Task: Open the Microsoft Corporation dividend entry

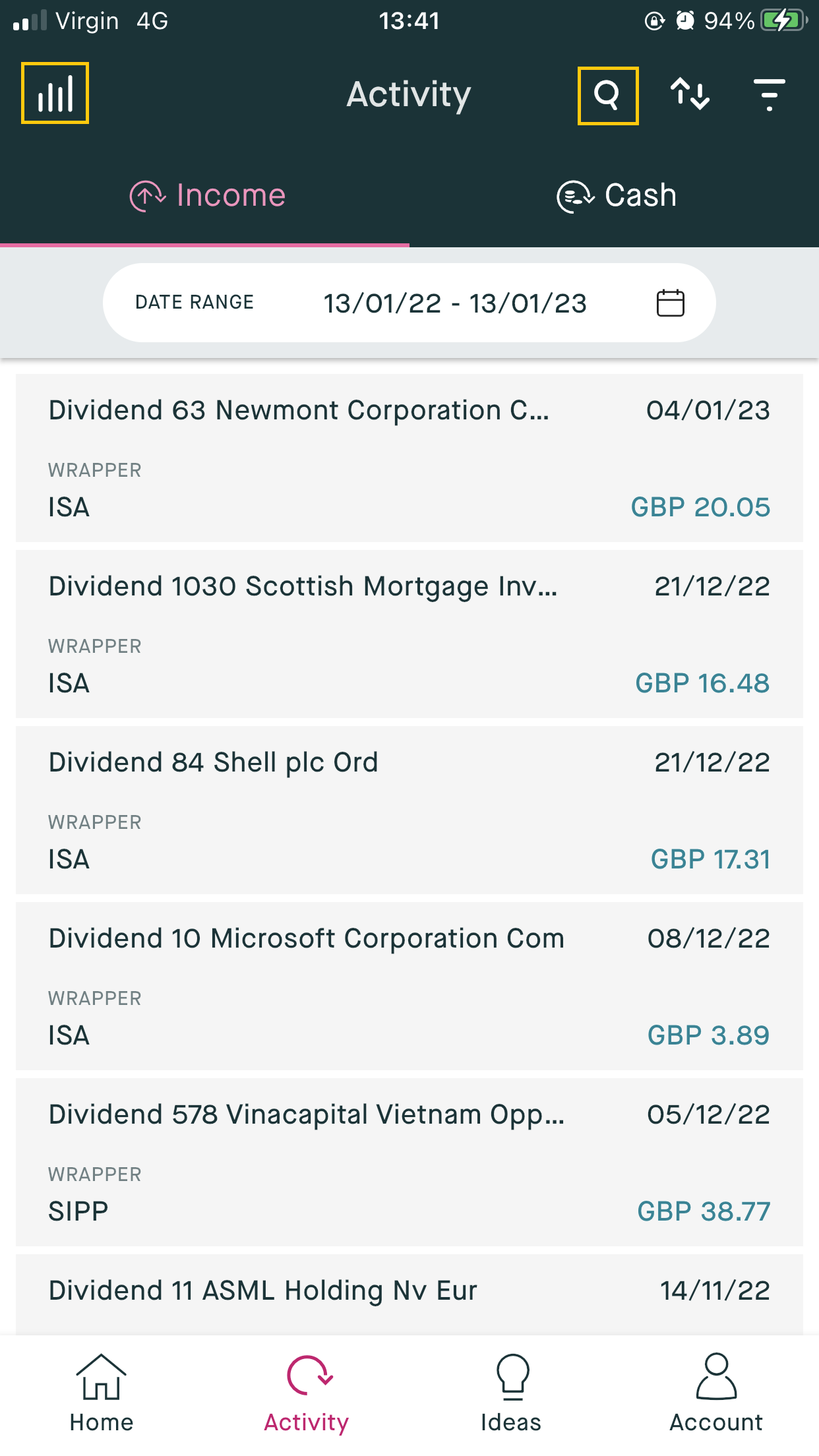Action: click(x=409, y=983)
